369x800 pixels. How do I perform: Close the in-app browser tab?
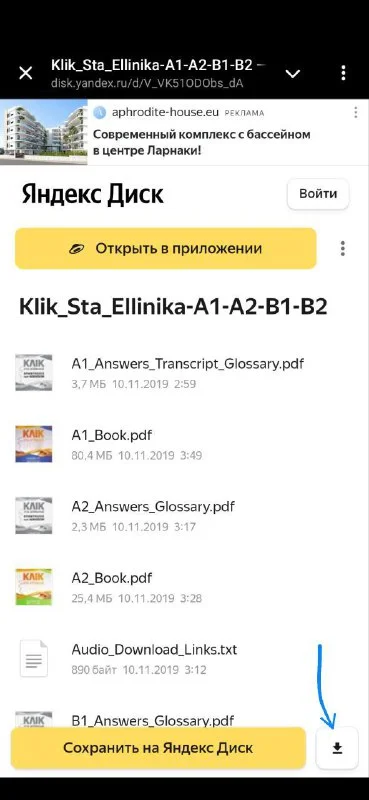[x=26, y=73]
